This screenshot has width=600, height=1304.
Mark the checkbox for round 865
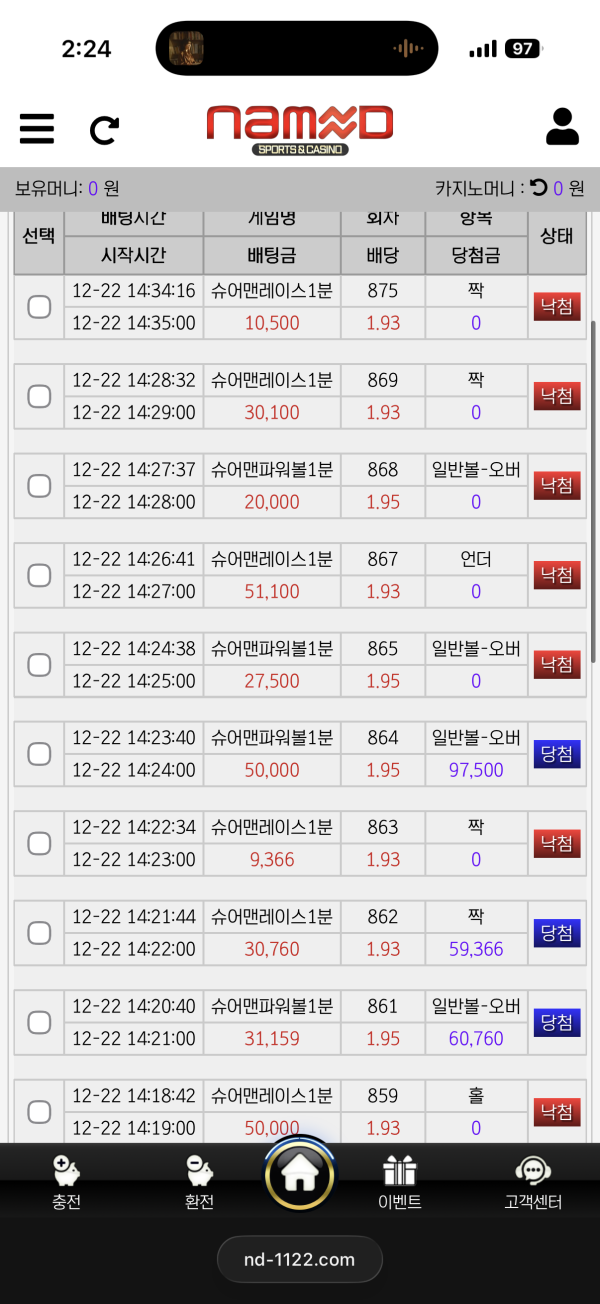(x=39, y=665)
